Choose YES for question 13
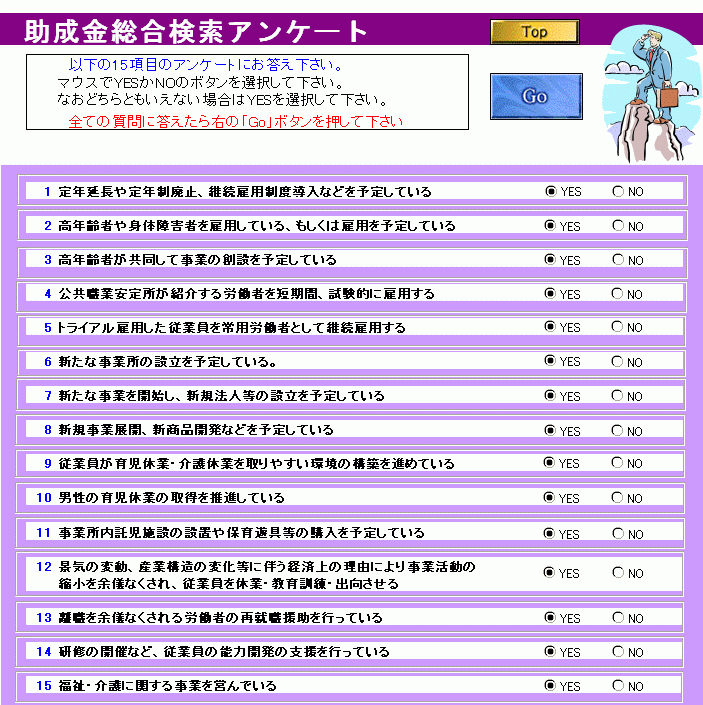Image resolution: width=703 pixels, height=705 pixels. [x=550, y=618]
